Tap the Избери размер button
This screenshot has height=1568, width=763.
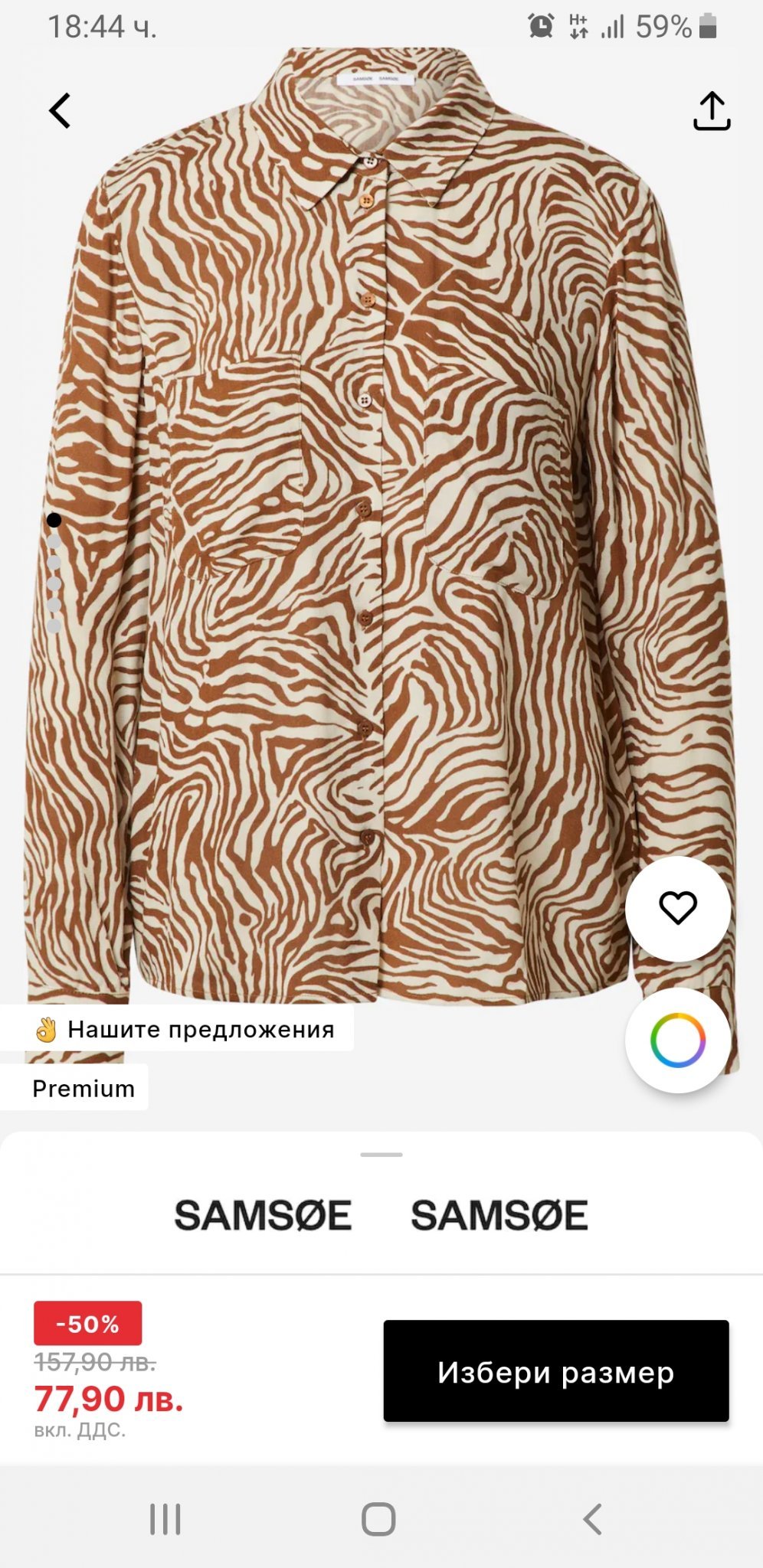pyautogui.click(x=555, y=1372)
